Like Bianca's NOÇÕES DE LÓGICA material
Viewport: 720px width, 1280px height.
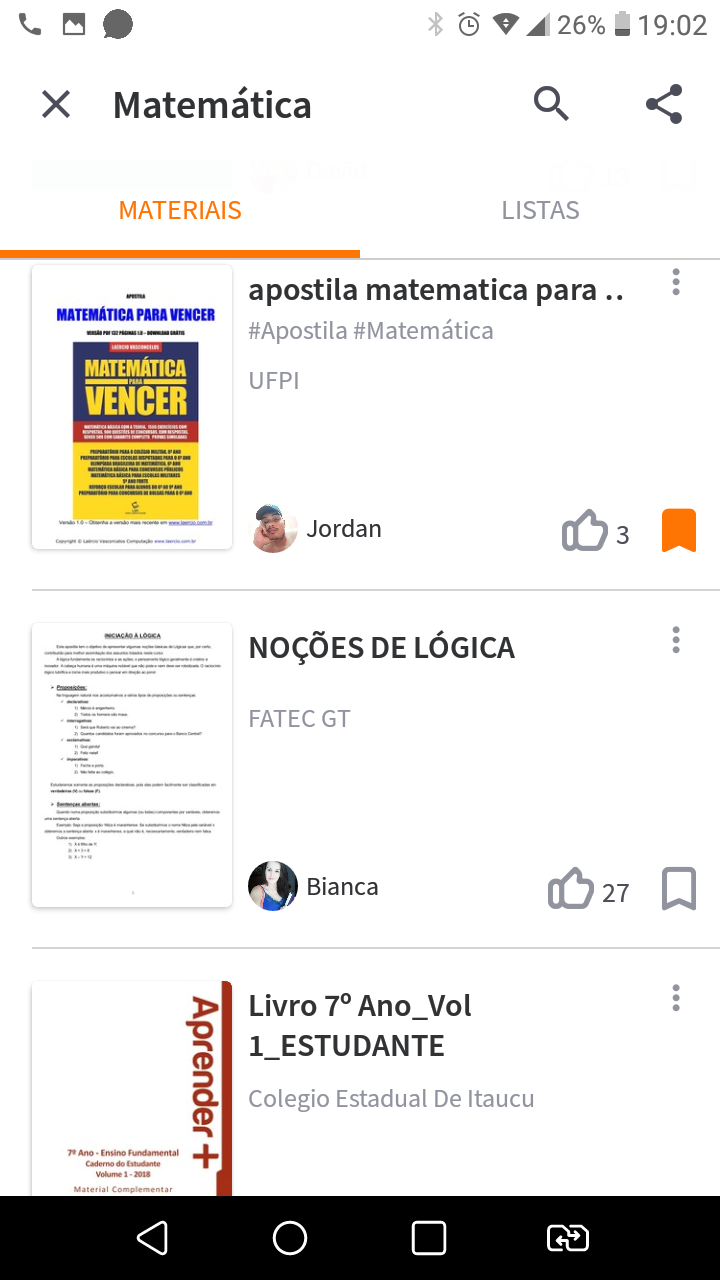point(572,888)
